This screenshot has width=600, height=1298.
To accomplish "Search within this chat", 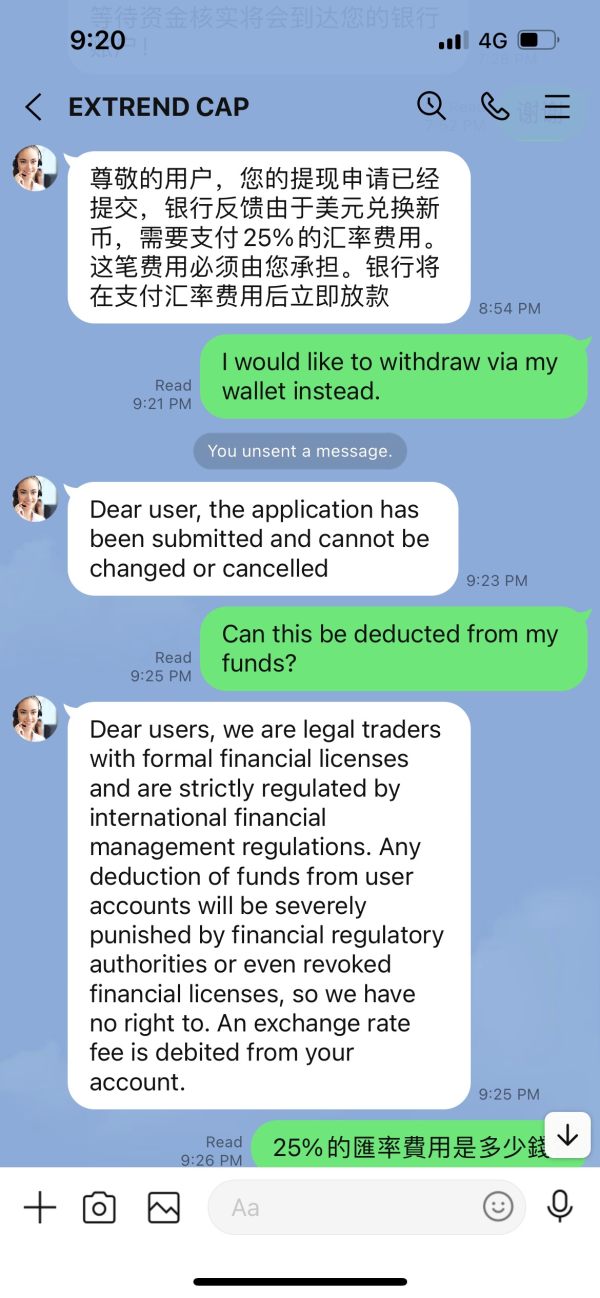I will click(x=431, y=106).
